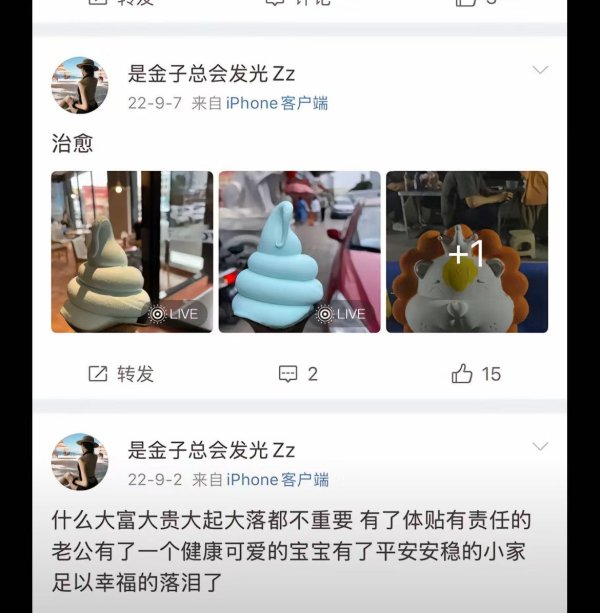This screenshot has width=600, height=613.
Task: Expand the chevron menu on the 22-9-7 post
Action: click(x=540, y=70)
